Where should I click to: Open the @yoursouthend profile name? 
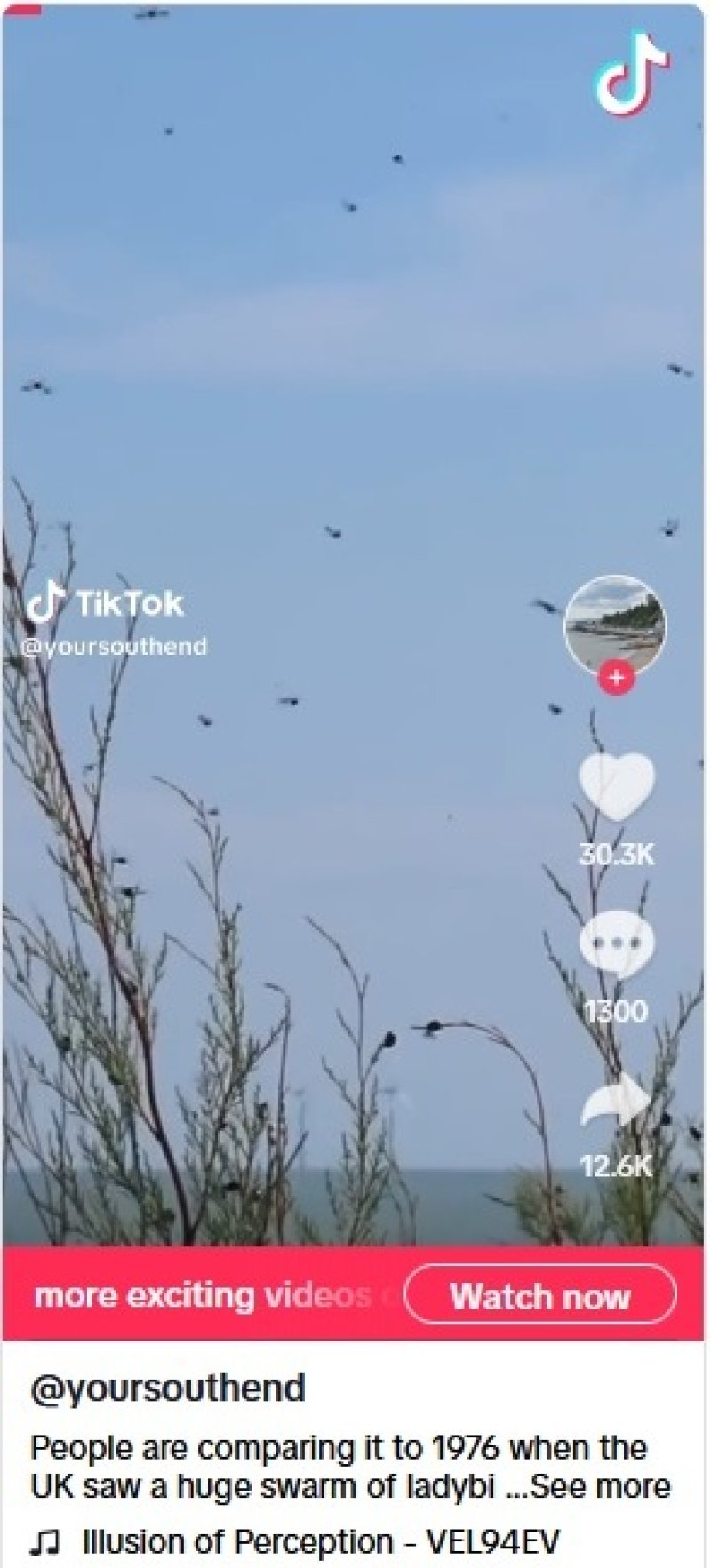tap(167, 1388)
